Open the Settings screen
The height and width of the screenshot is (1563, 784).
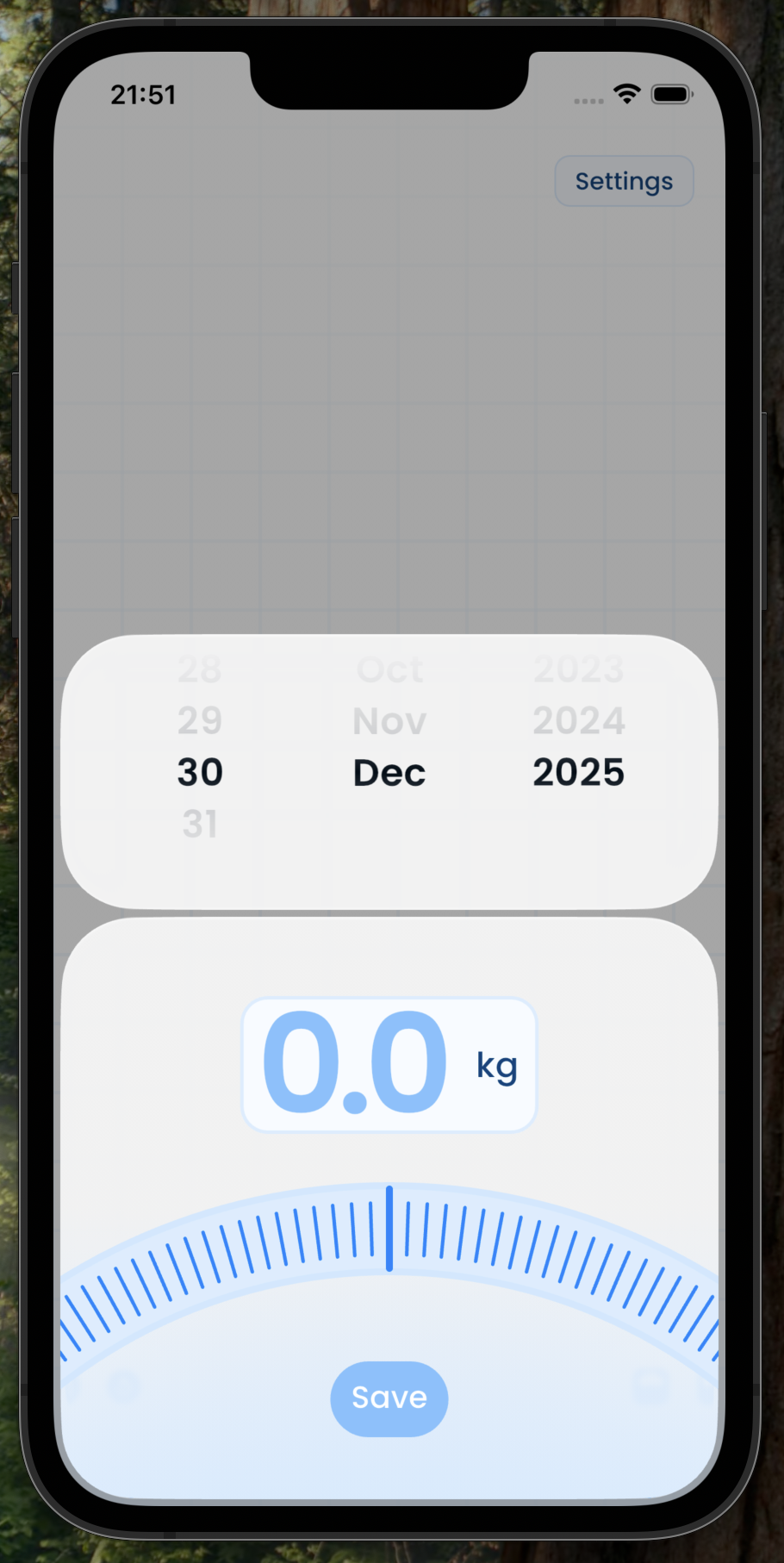(x=624, y=181)
